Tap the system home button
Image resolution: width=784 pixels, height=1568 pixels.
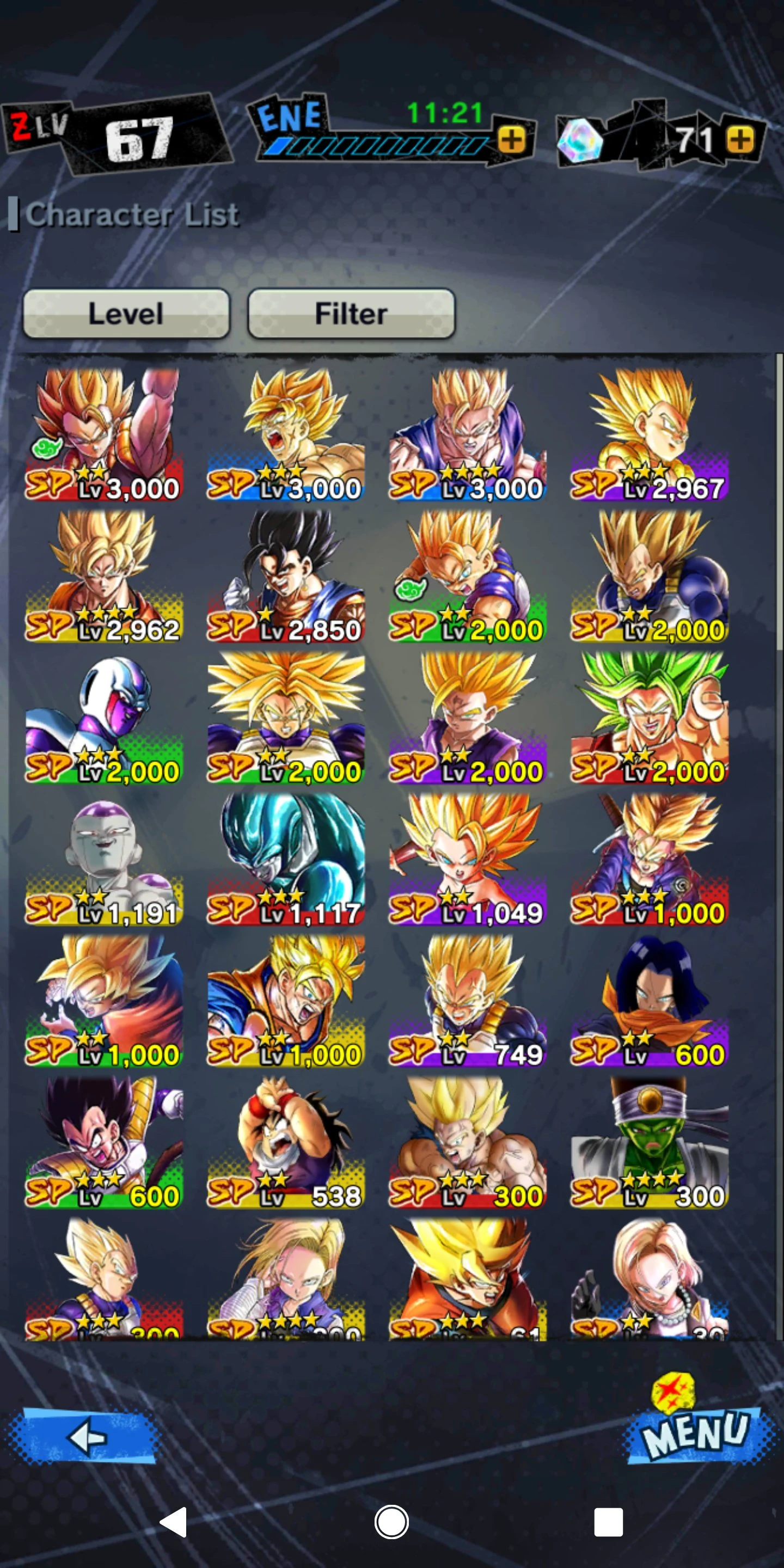(x=391, y=1522)
